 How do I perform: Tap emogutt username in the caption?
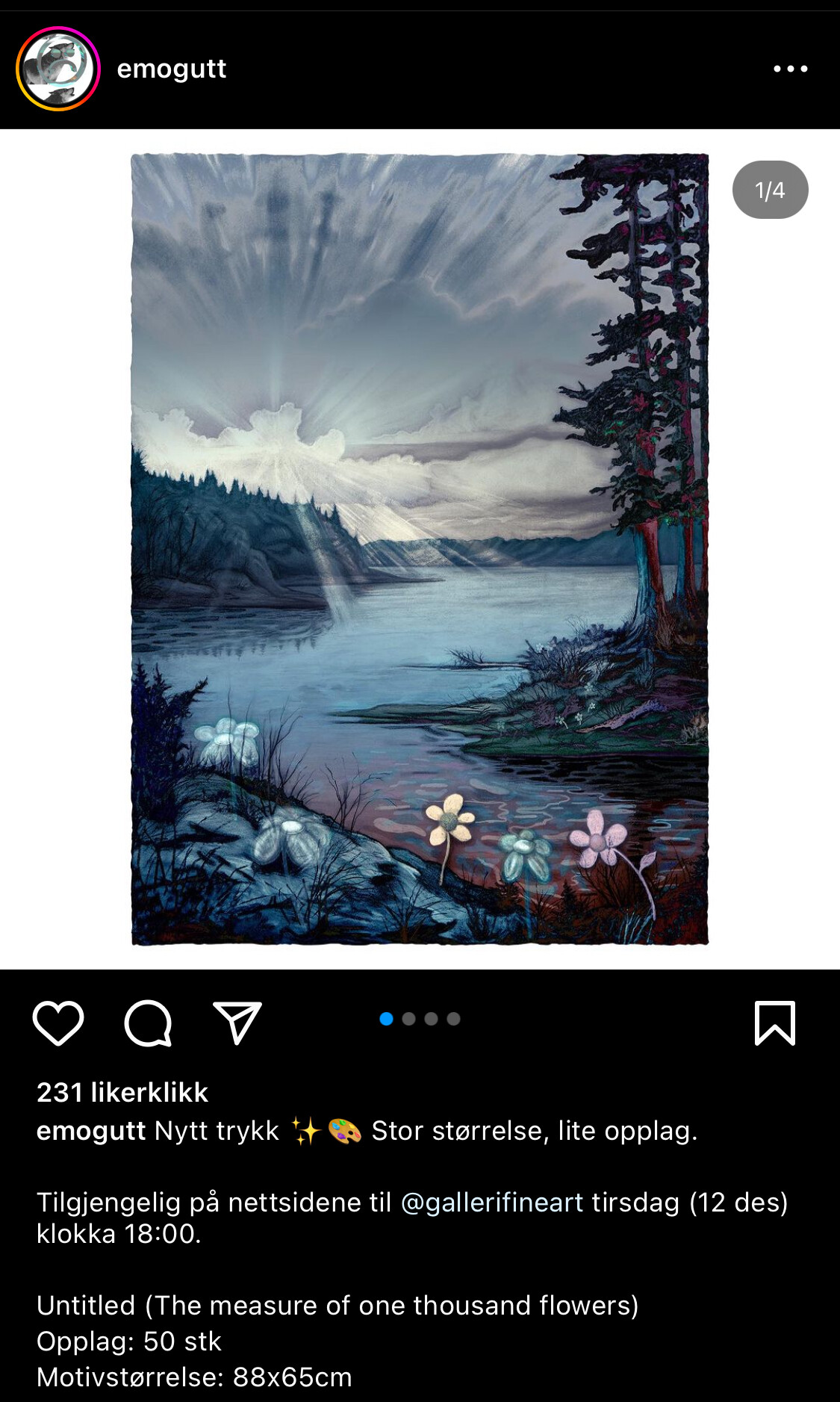[x=90, y=1131]
